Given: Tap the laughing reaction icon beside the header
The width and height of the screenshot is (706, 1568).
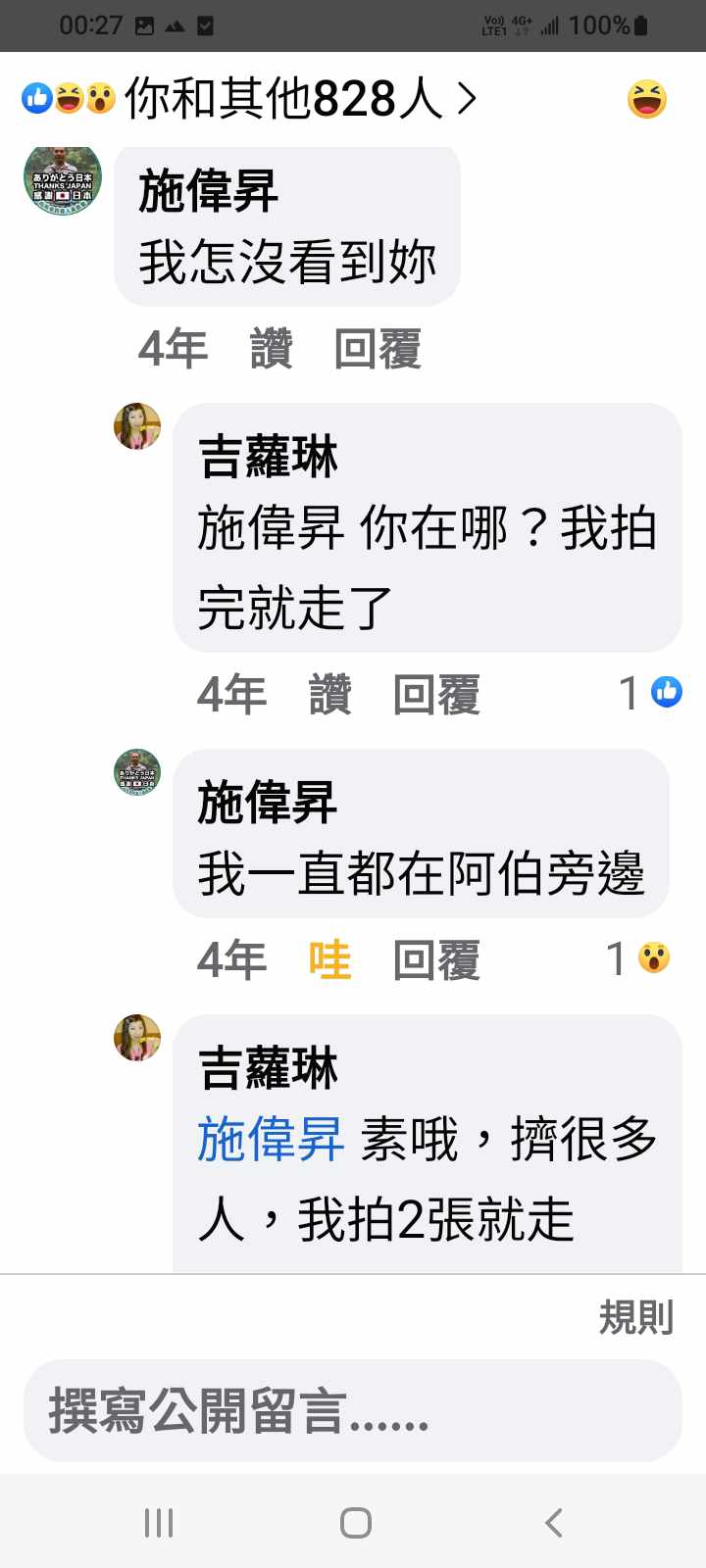Looking at the screenshot, I should 646,99.
